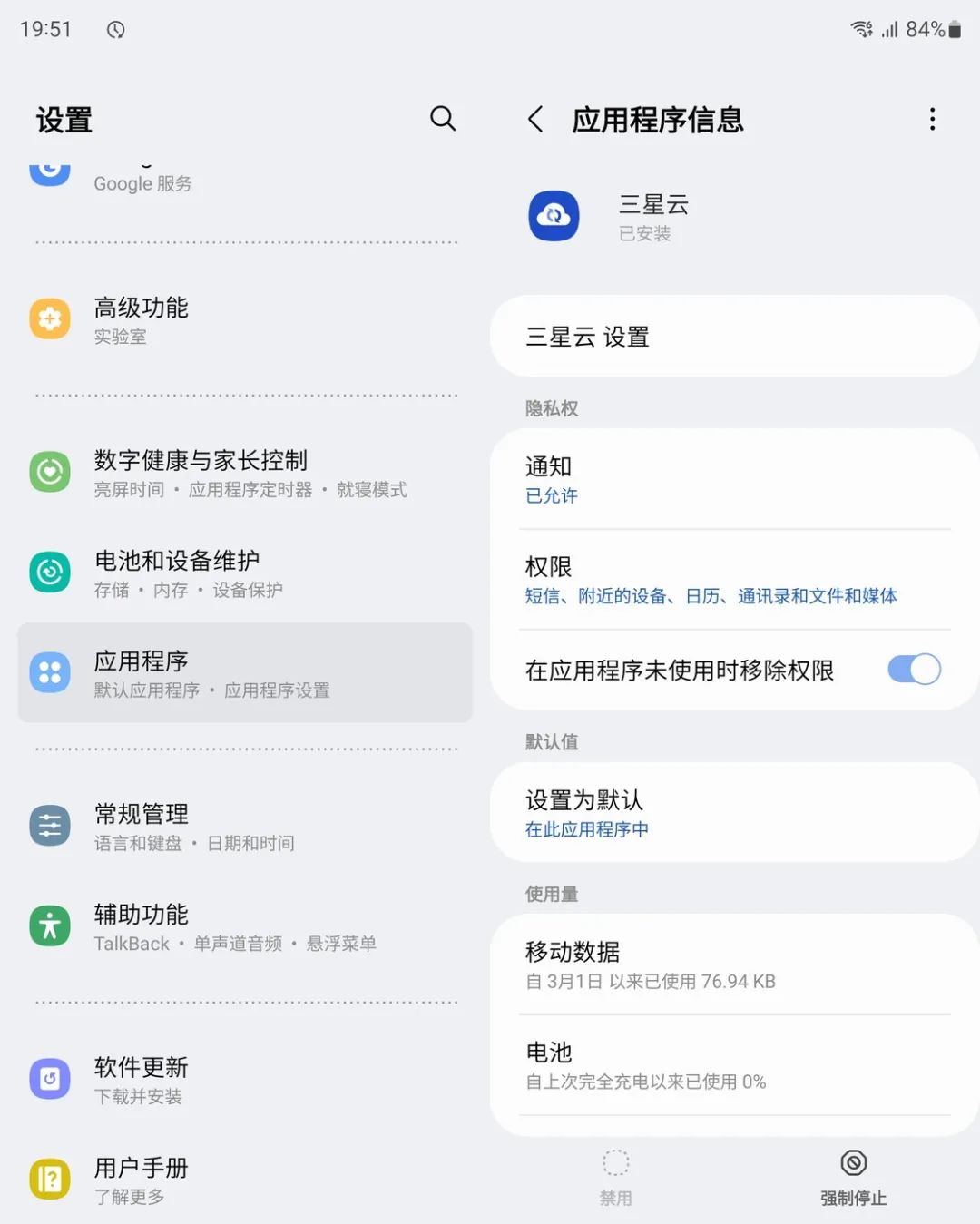This screenshot has height=1224, width=980.
Task: Open 常规管理 settings
Action: coord(245,827)
